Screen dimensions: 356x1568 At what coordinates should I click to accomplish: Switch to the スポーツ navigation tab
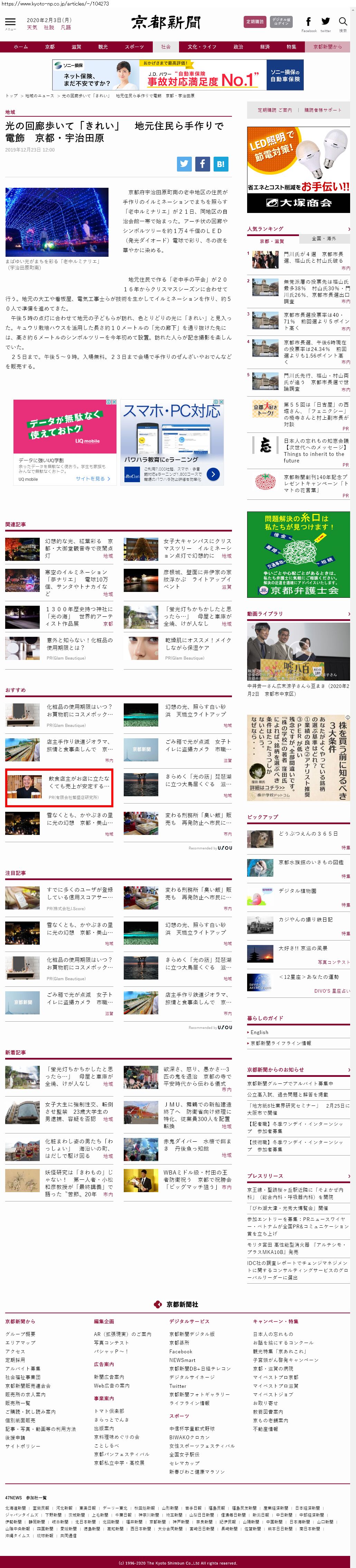pos(134,47)
